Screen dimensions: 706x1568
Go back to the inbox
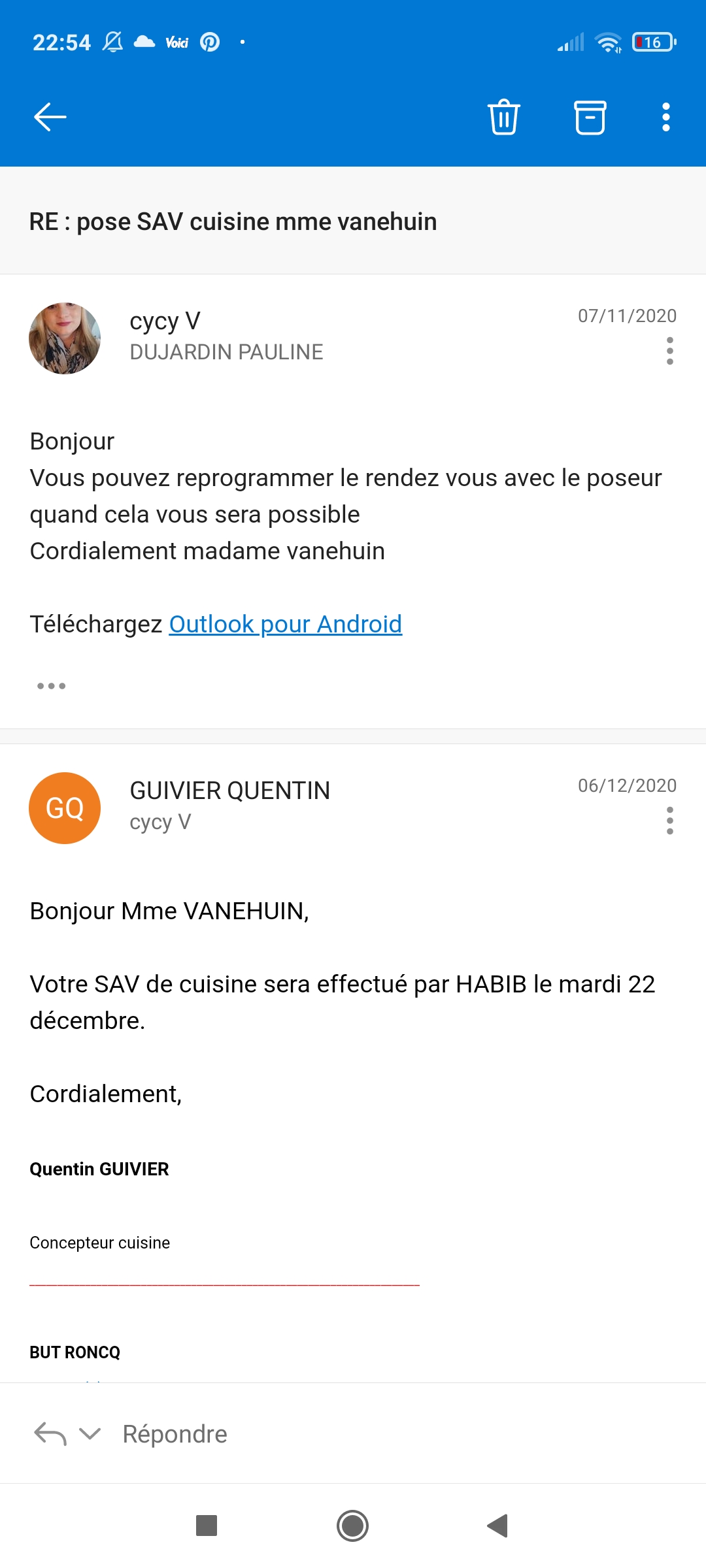[x=50, y=118]
